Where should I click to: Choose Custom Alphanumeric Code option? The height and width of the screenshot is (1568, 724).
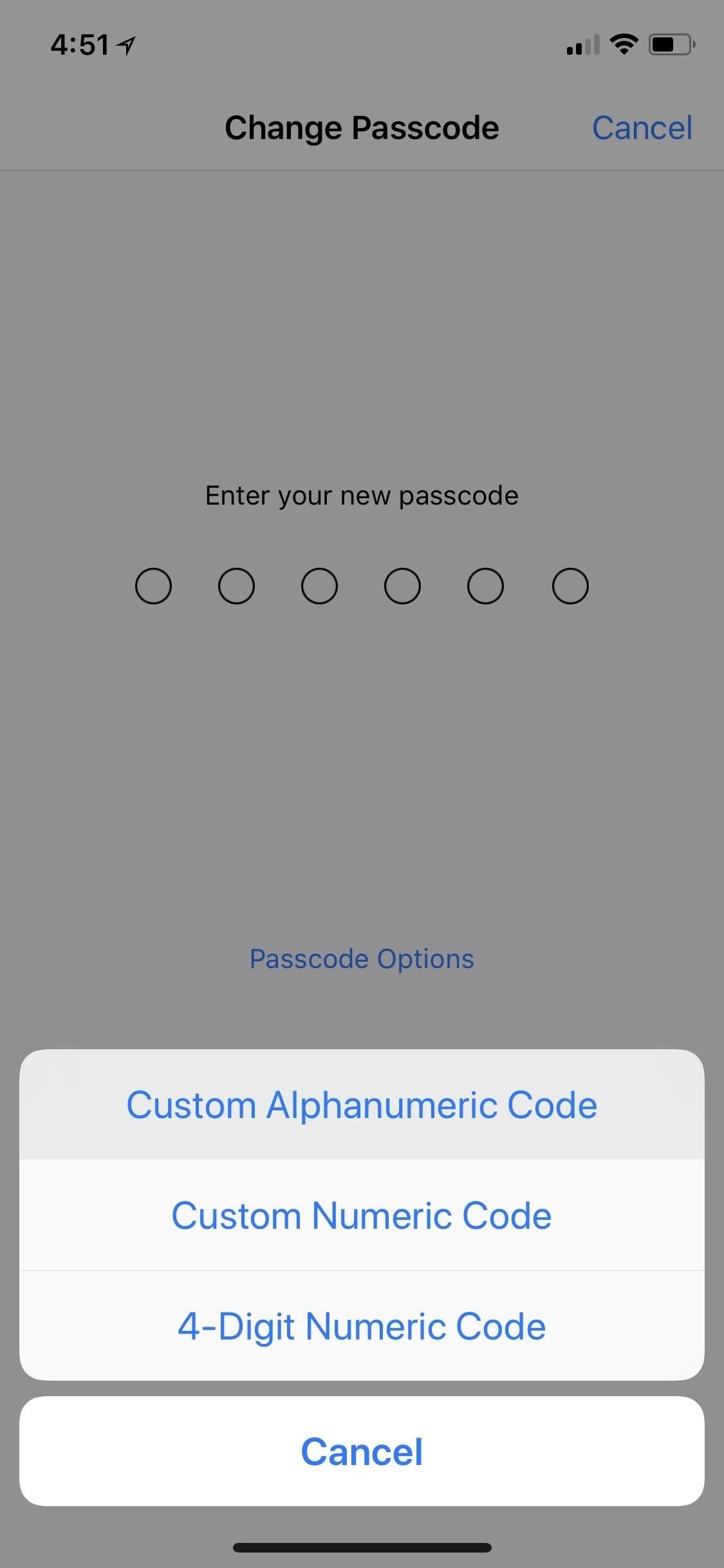click(362, 1105)
